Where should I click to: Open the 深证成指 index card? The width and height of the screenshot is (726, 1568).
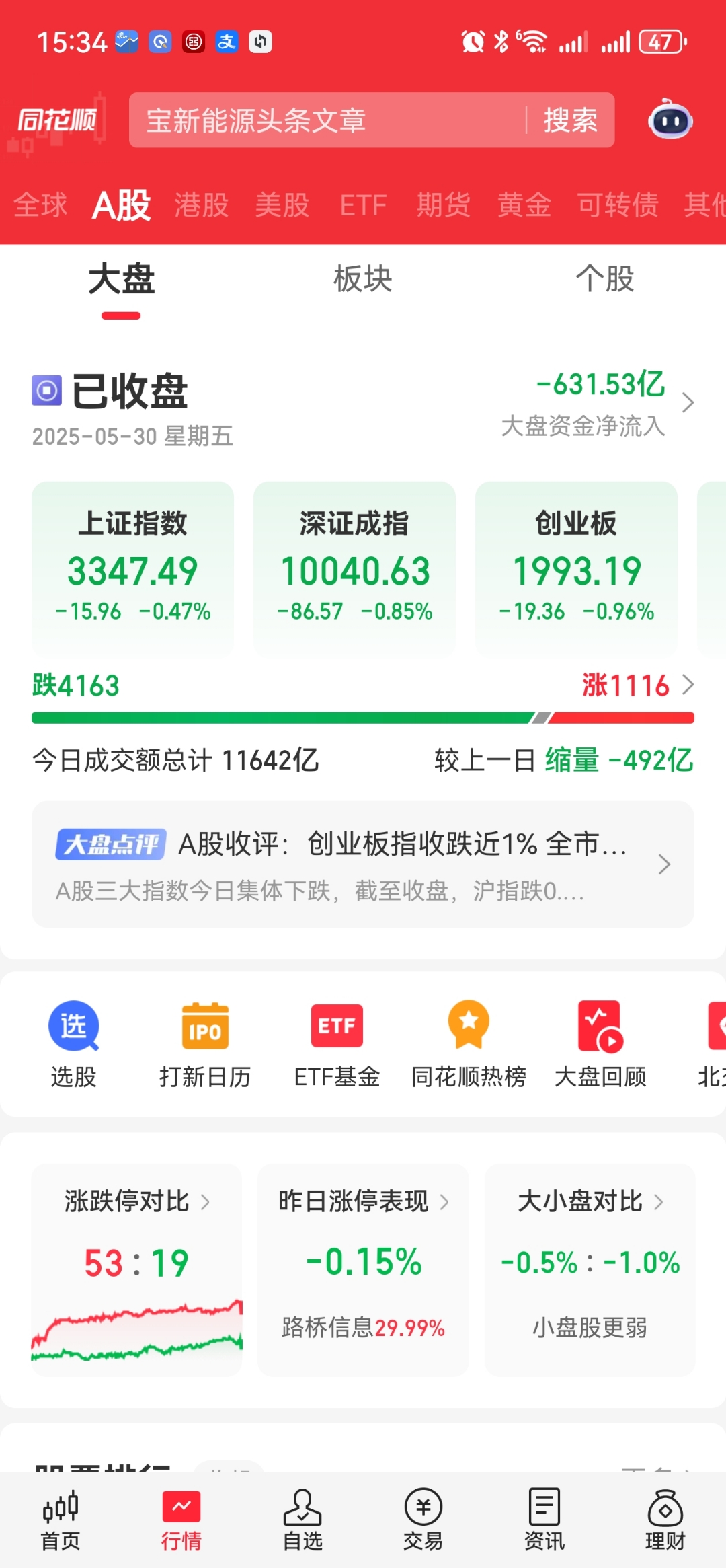click(354, 567)
